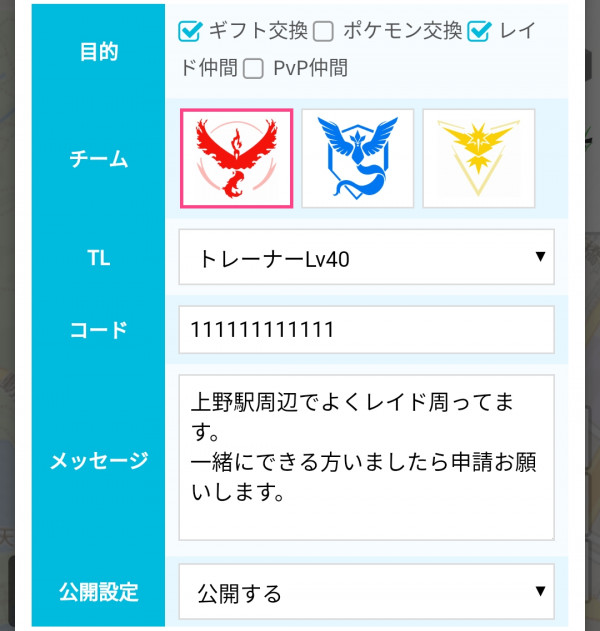Edit the メッセージ text area
The image size is (600, 631).
(366, 458)
